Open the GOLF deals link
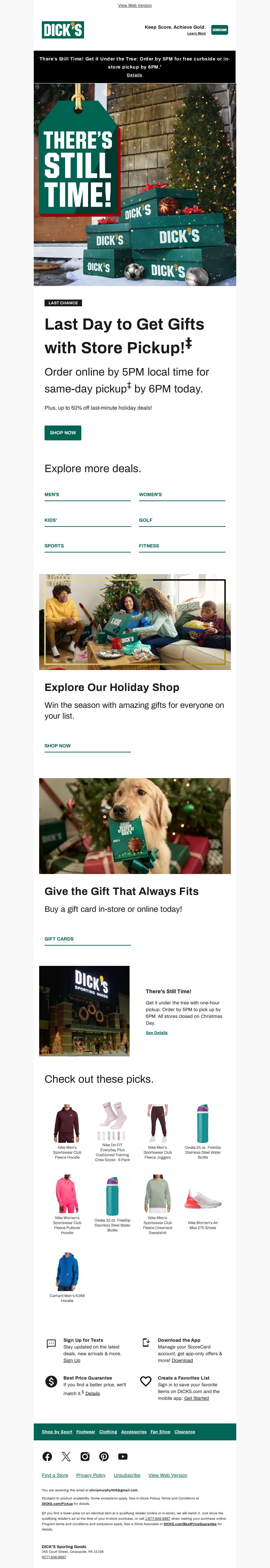This screenshot has height=1568, width=270. 145,520
